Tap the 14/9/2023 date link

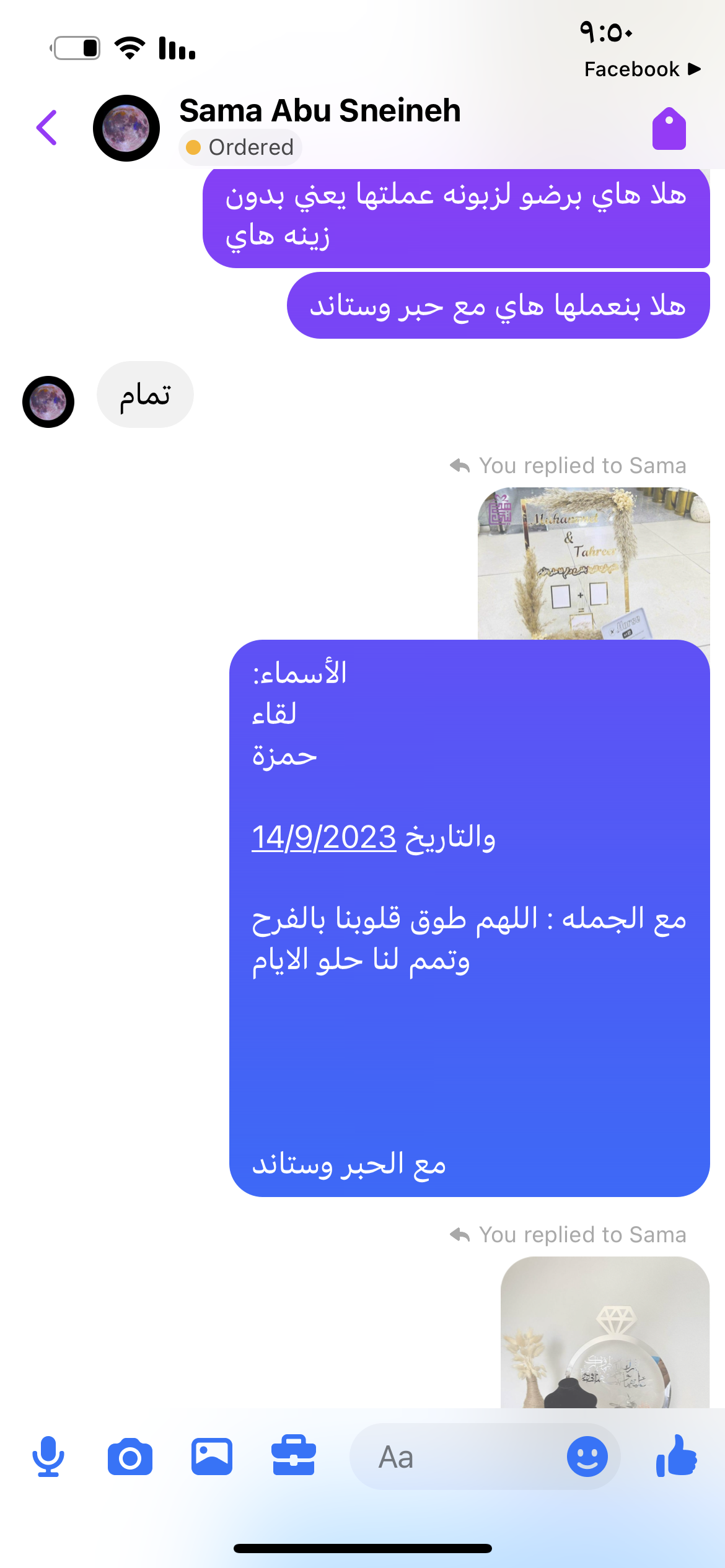323,837
